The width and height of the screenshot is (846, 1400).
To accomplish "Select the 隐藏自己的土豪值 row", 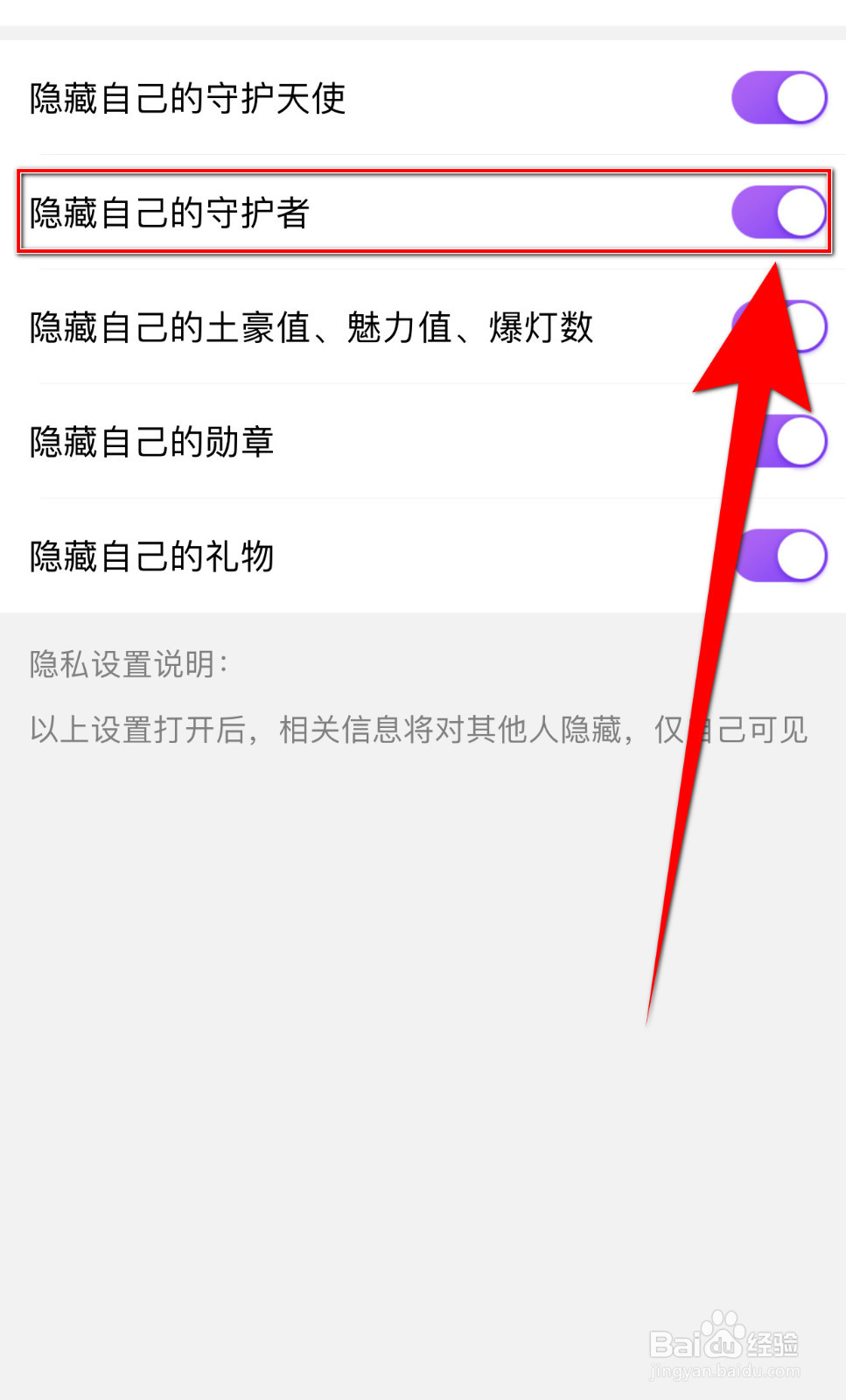I will point(311,325).
